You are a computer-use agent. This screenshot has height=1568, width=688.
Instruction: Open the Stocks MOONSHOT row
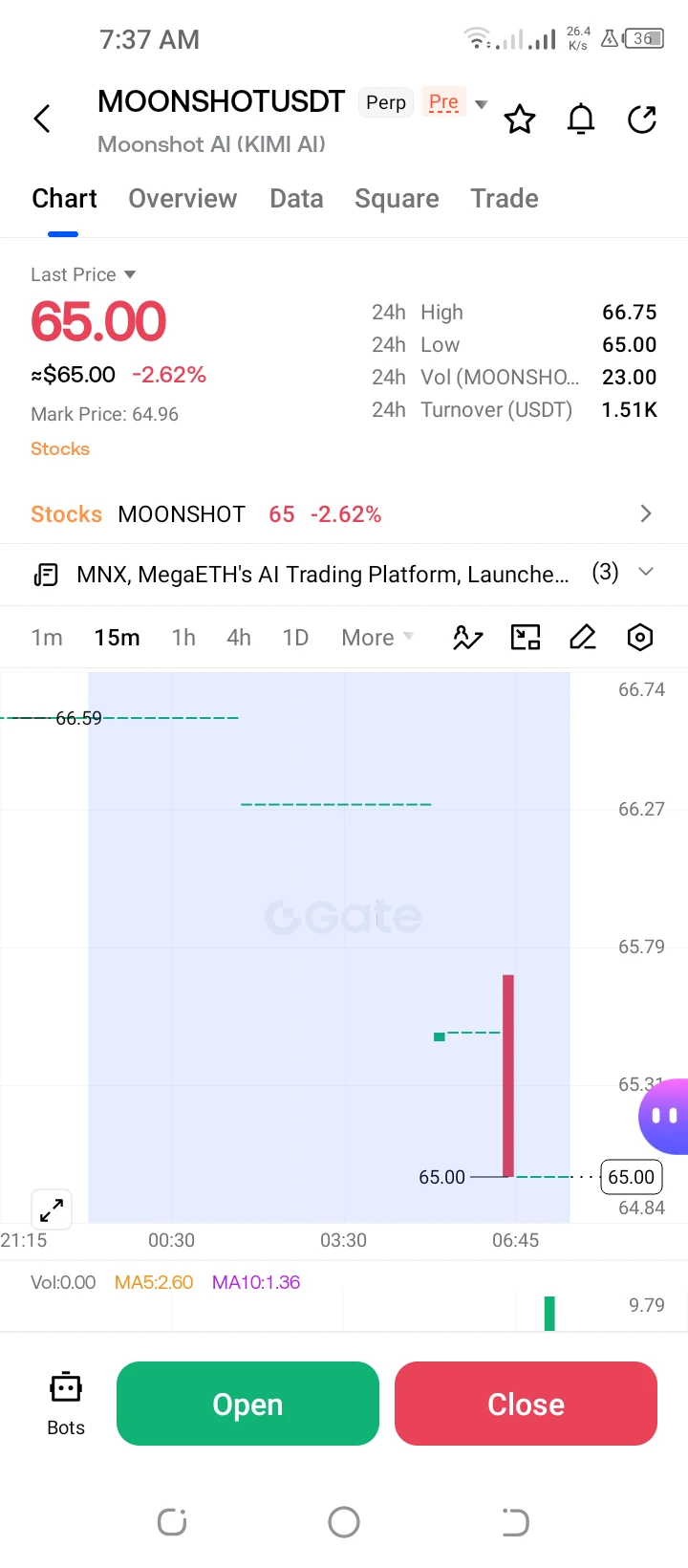pyautogui.click(x=344, y=514)
